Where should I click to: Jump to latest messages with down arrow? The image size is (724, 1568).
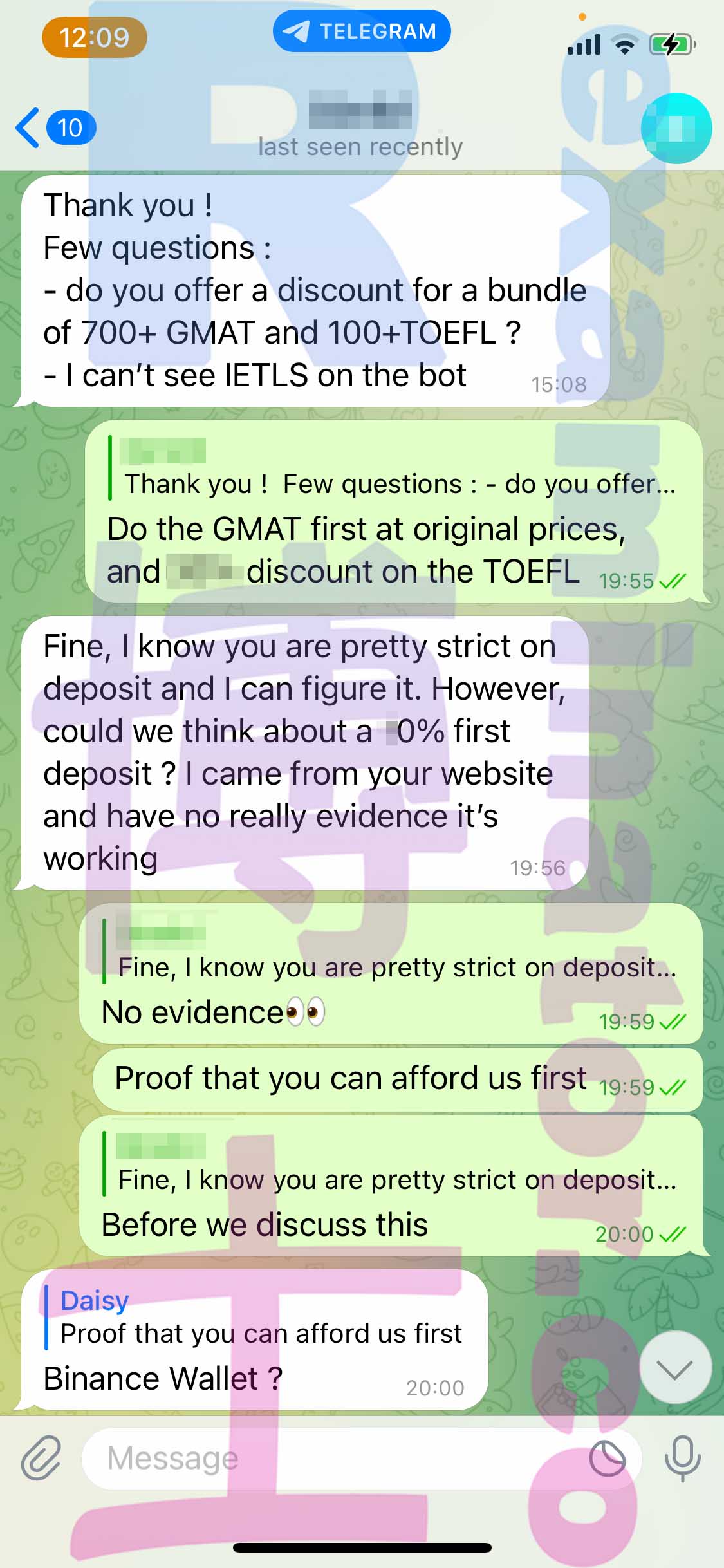point(676,1367)
